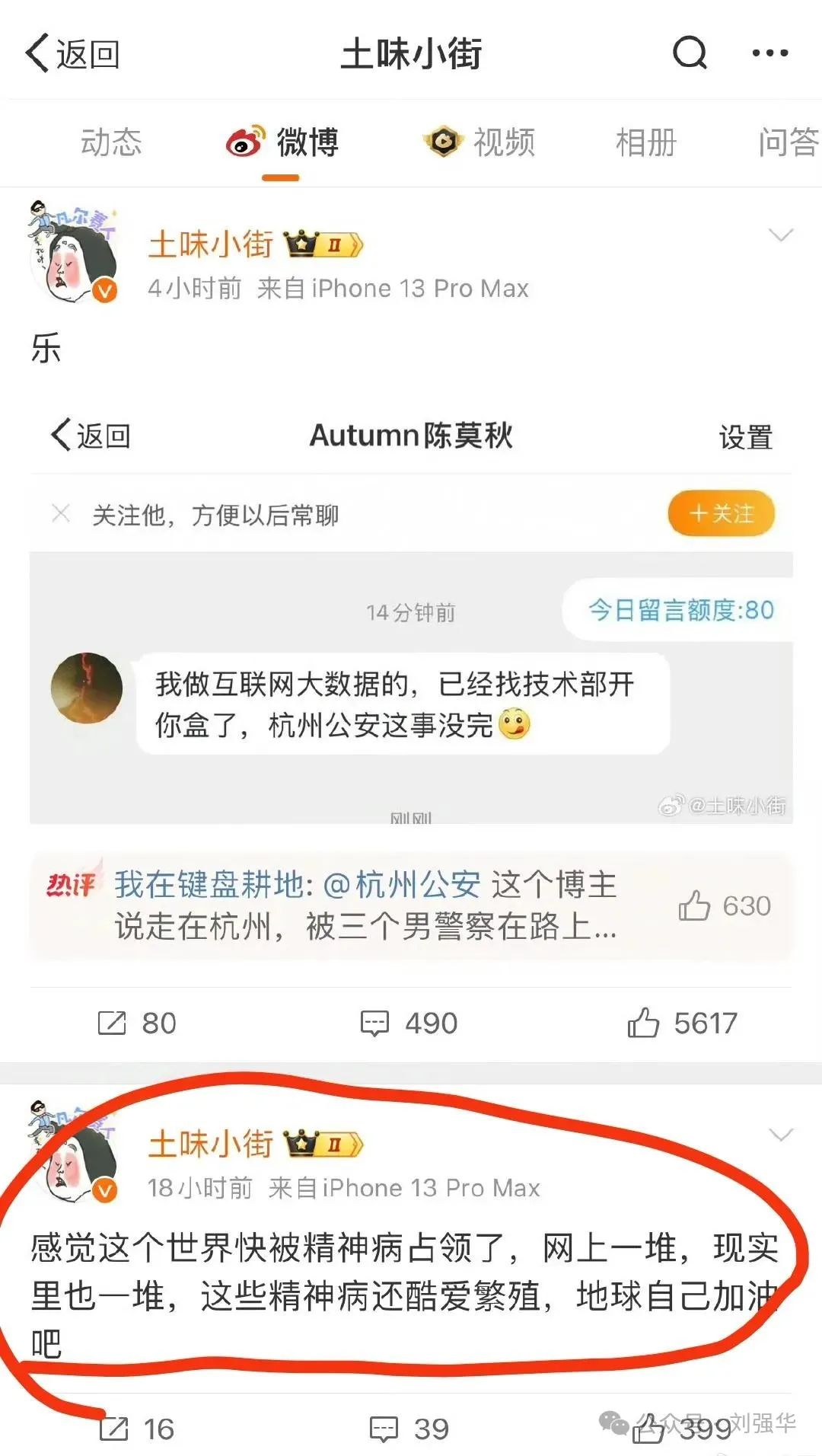Open the chat screenshot image in the 乐 post
This screenshot has height=1456, width=822.
(x=411, y=617)
